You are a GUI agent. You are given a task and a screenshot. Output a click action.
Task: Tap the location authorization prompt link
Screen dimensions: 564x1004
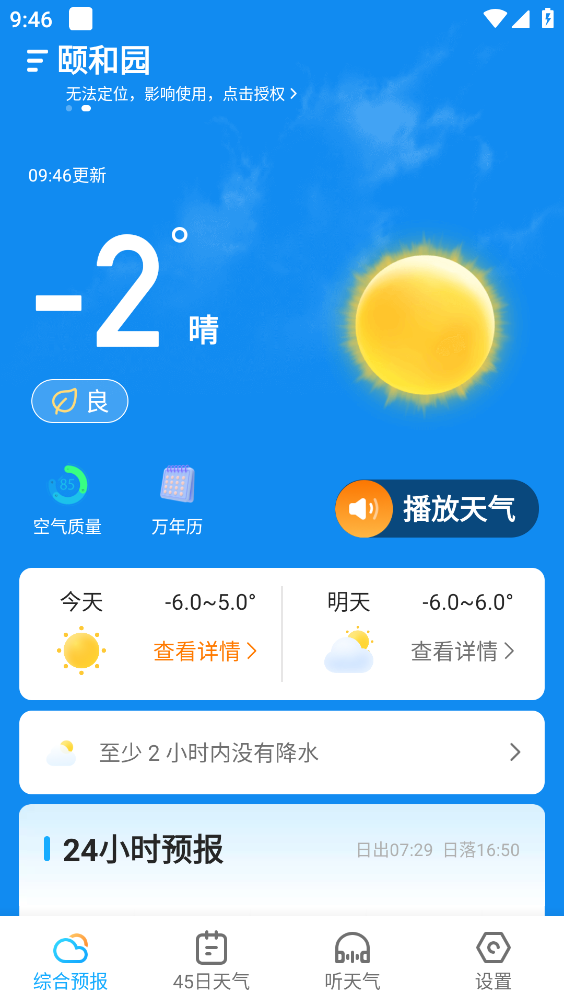click(x=181, y=94)
